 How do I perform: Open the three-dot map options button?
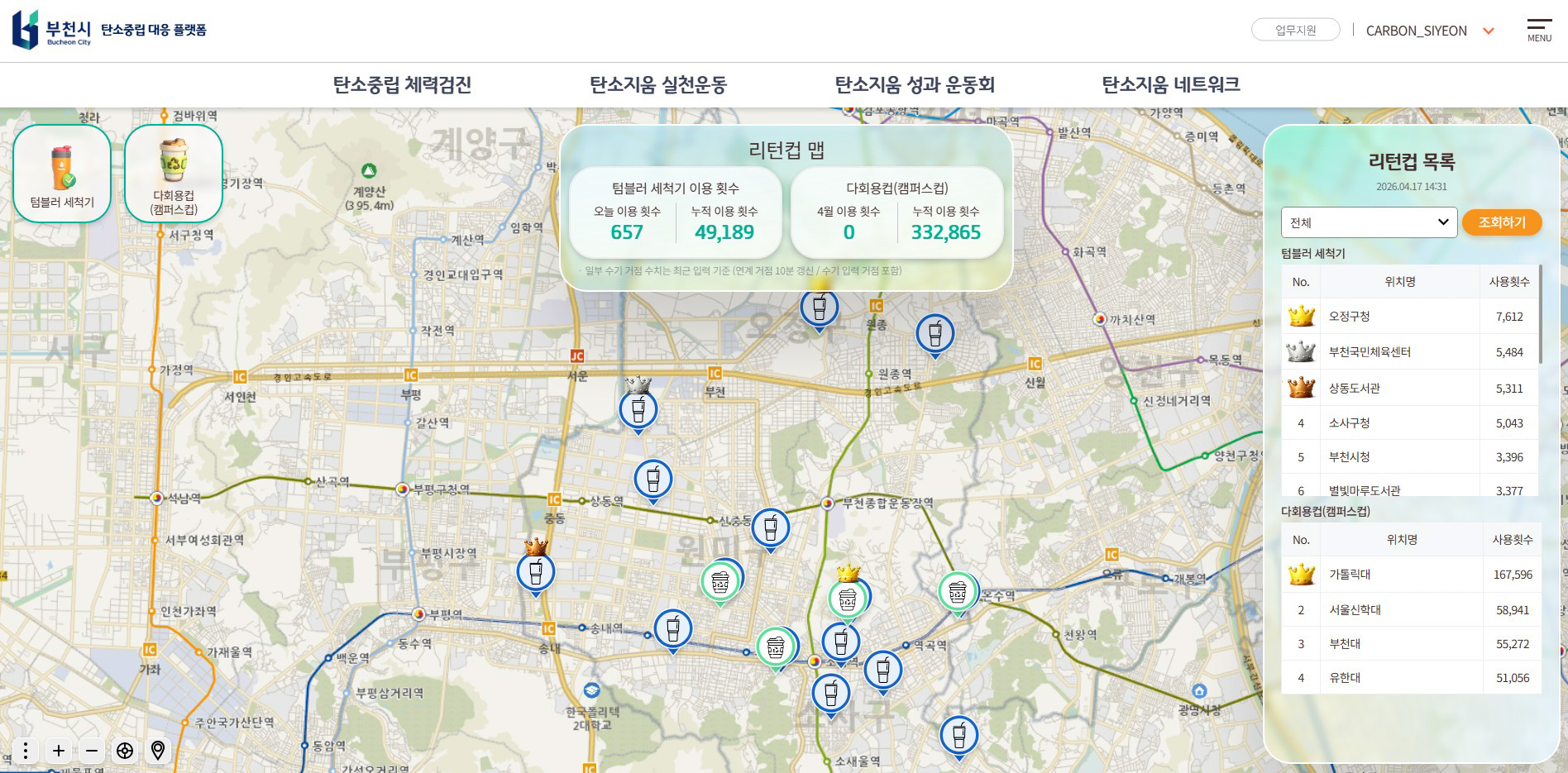pos(26,751)
